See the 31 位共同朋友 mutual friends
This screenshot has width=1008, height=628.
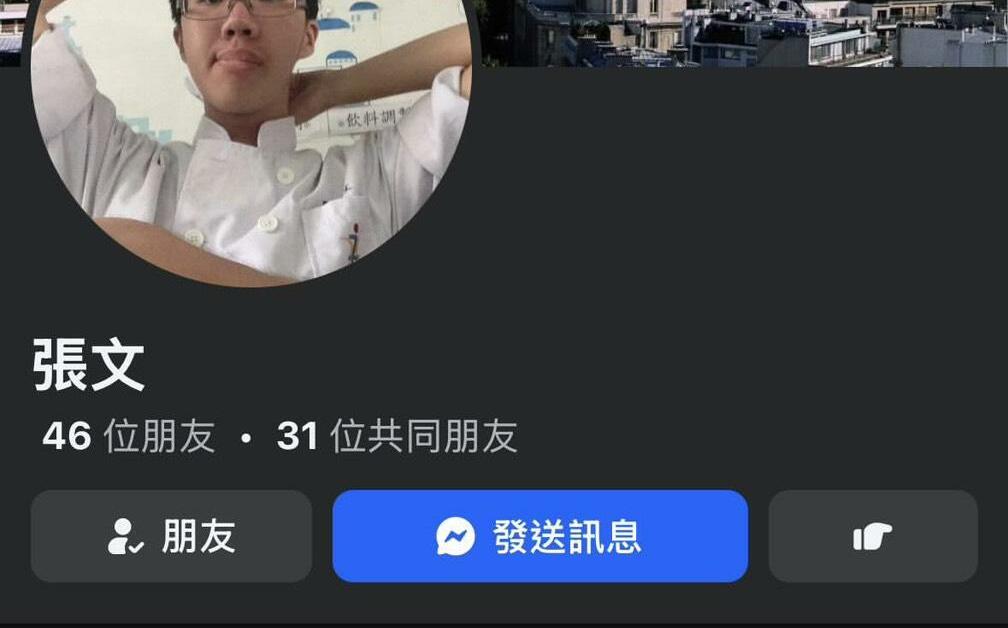click(397, 436)
